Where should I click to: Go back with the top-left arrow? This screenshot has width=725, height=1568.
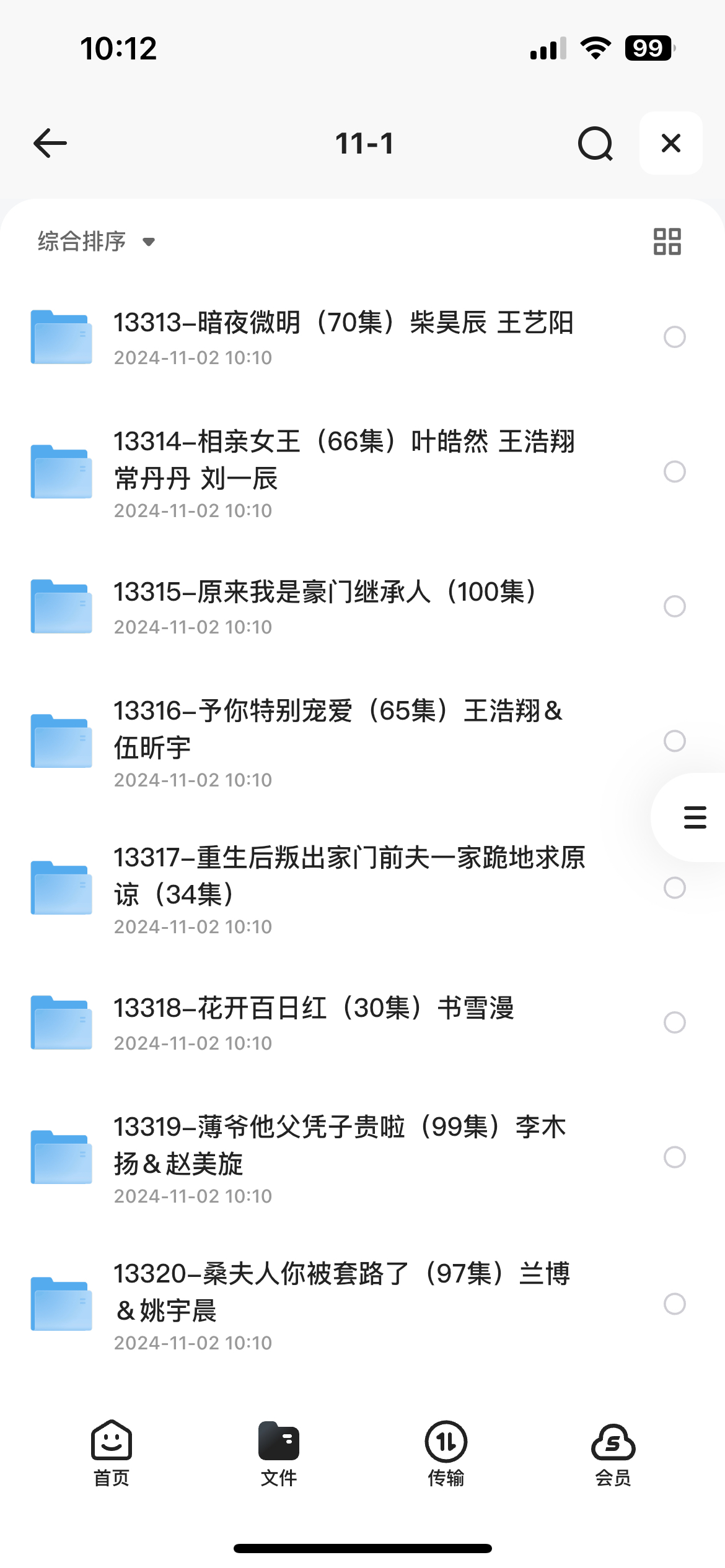[50, 143]
